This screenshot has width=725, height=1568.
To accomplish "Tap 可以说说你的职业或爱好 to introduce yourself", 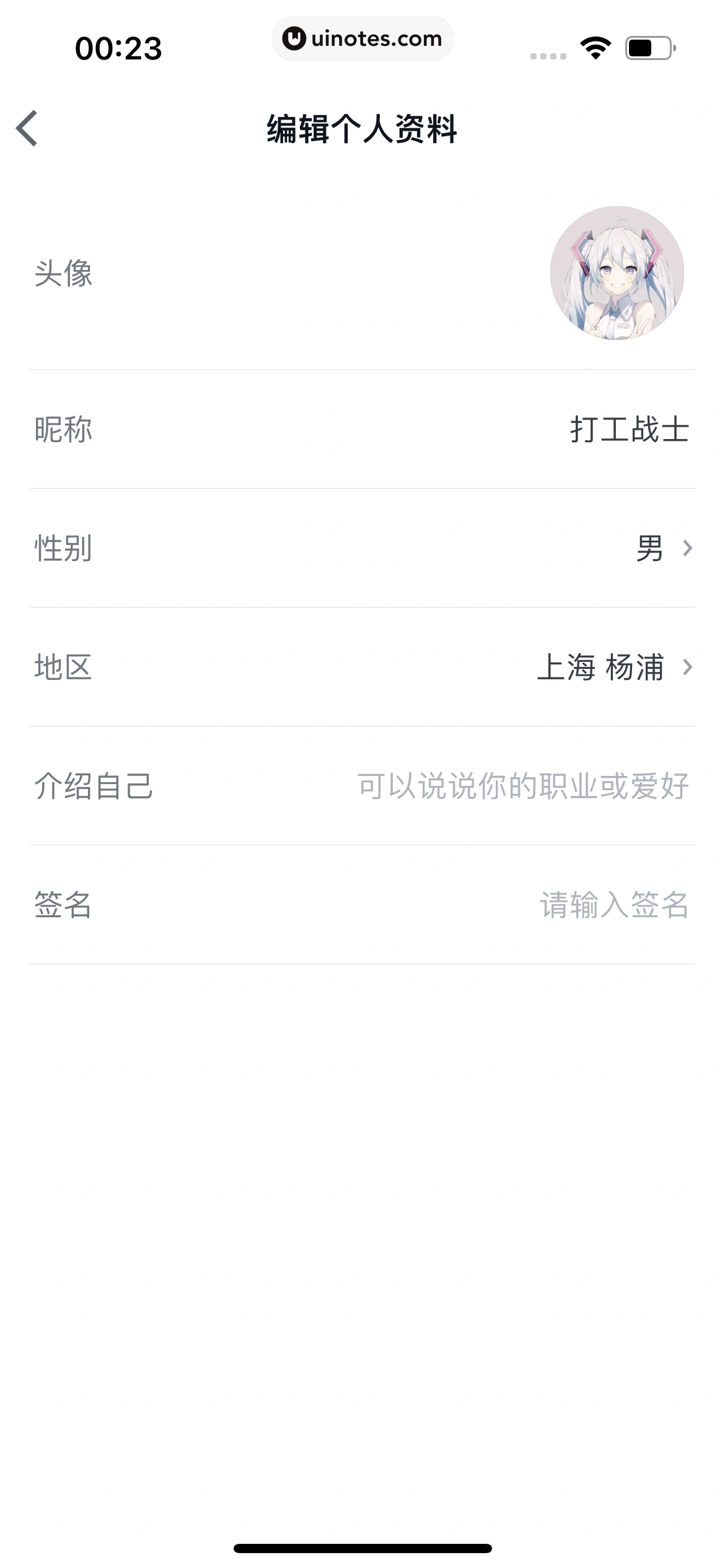I will pyautogui.click(x=523, y=786).
